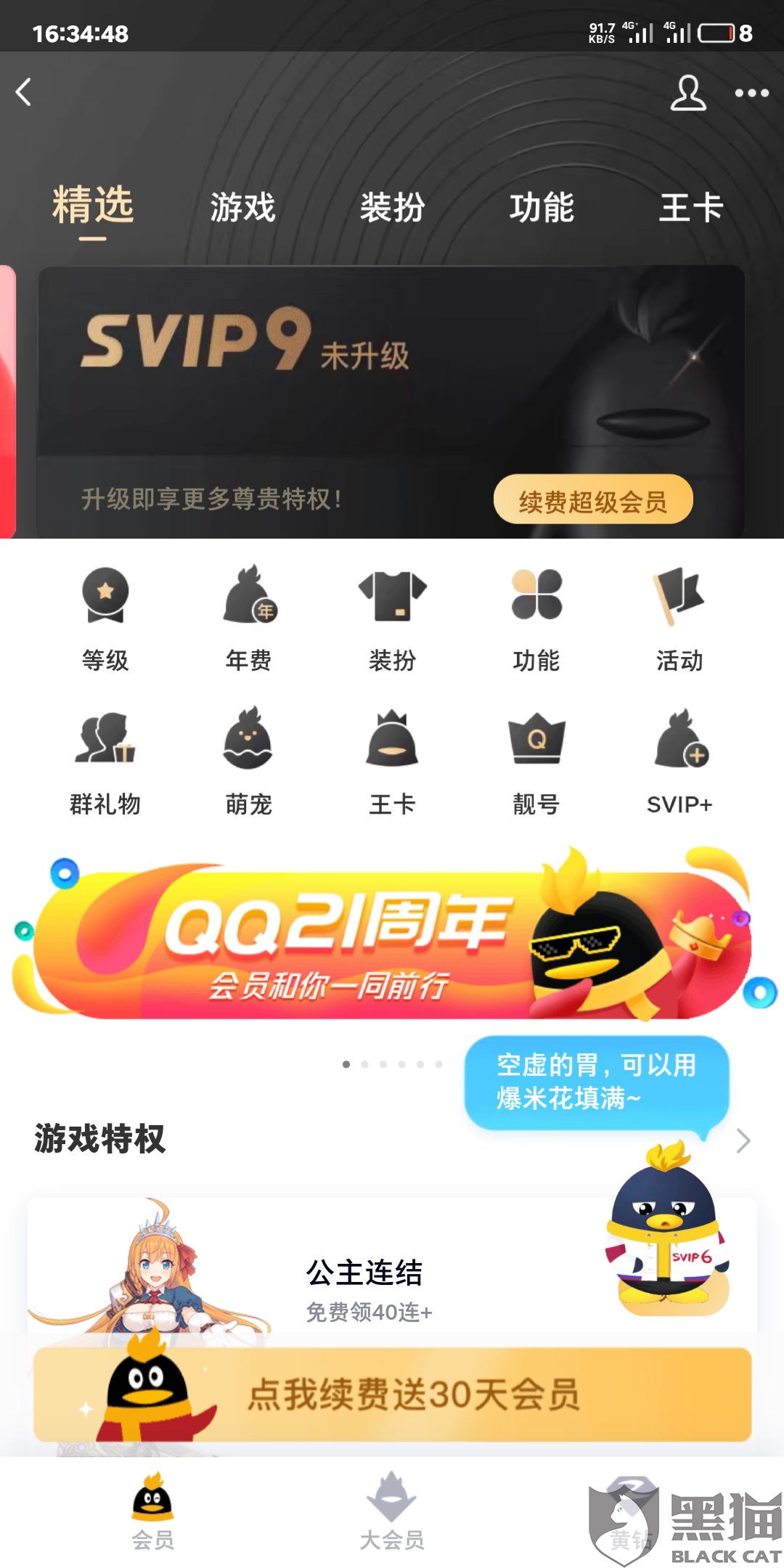784x1568 pixels.
Task: Open the profile icon in header
Action: click(x=687, y=93)
